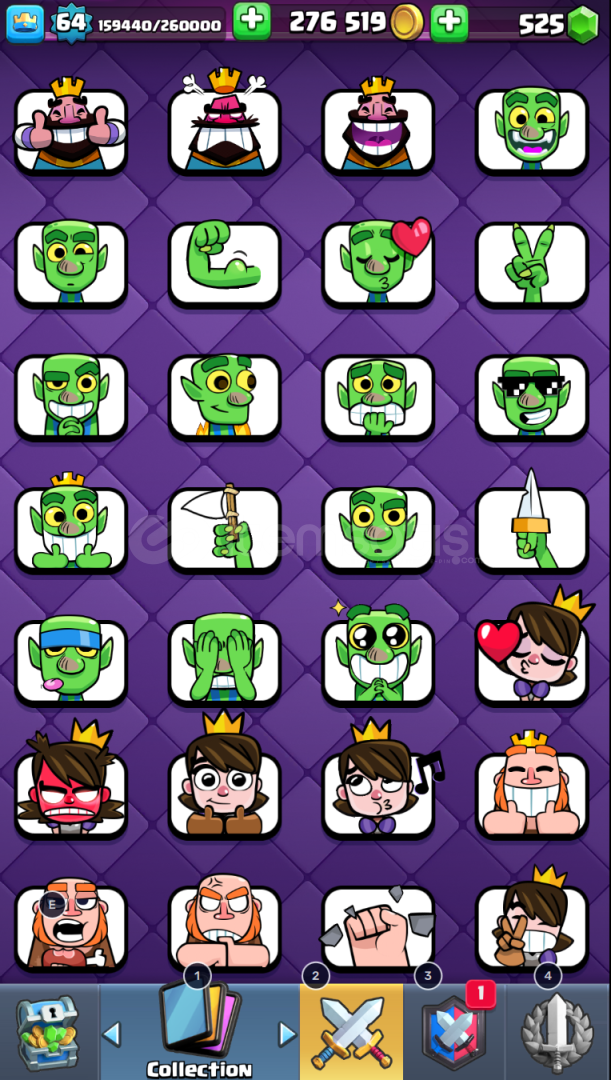Select the Goblin peace sign hand emote
Image resolution: width=611 pixels, height=1080 pixels.
[x=532, y=263]
